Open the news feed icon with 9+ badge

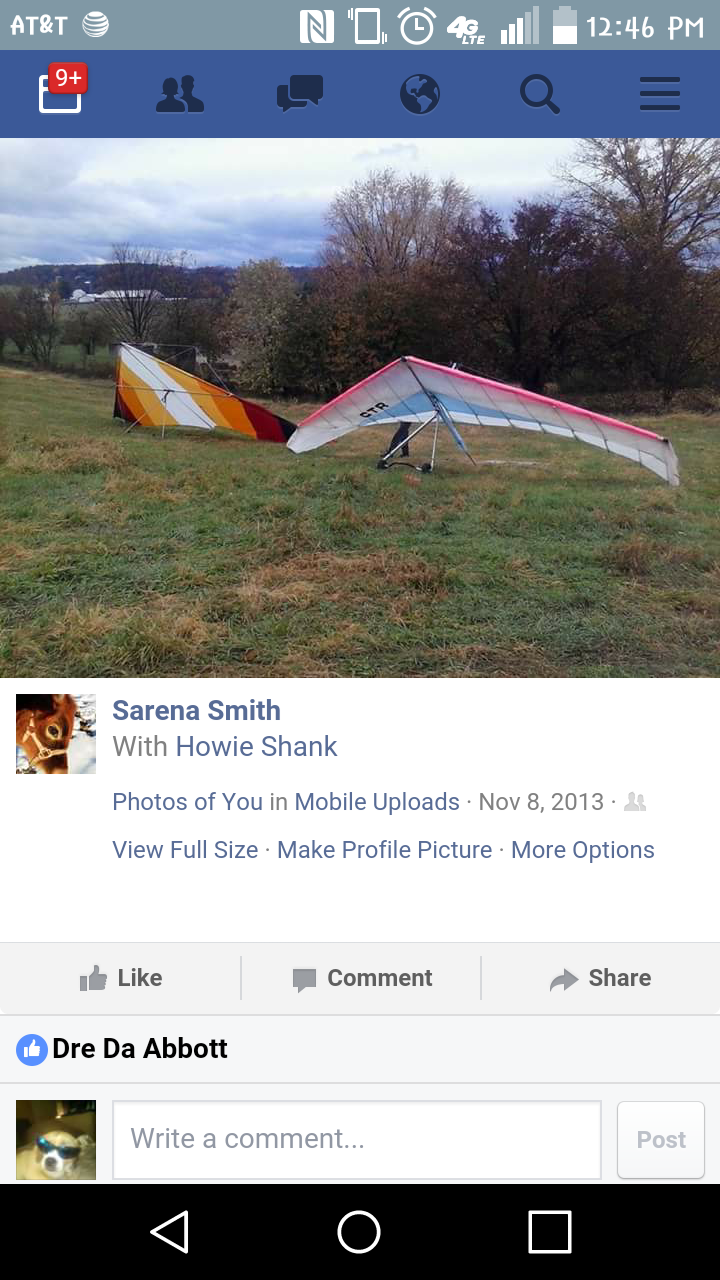(61, 92)
